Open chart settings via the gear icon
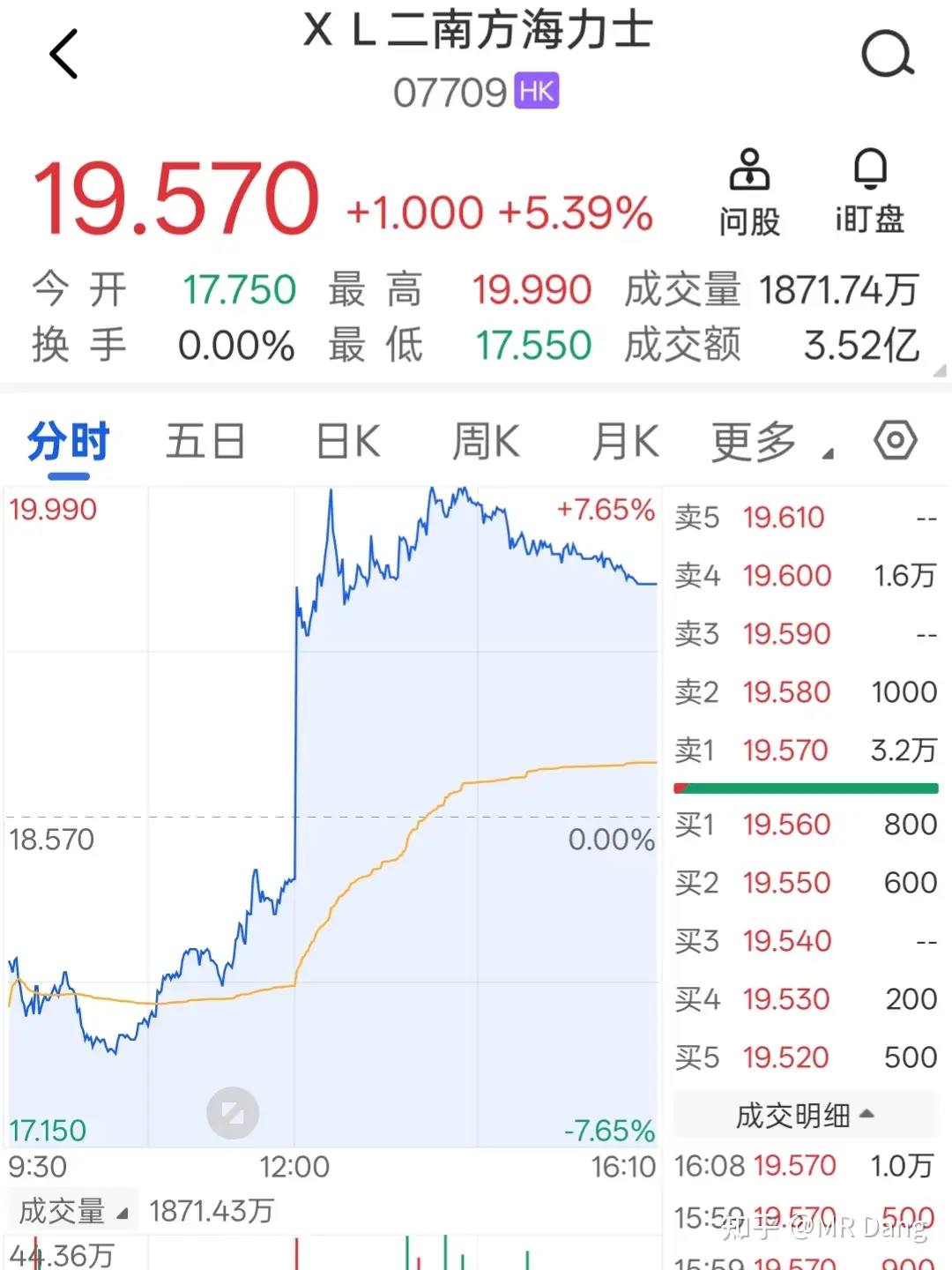 click(896, 440)
